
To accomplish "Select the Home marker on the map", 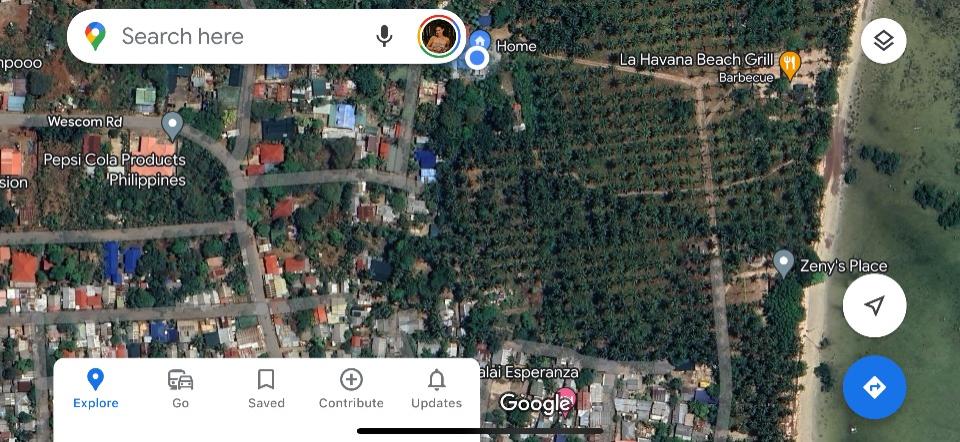I will [x=481, y=43].
